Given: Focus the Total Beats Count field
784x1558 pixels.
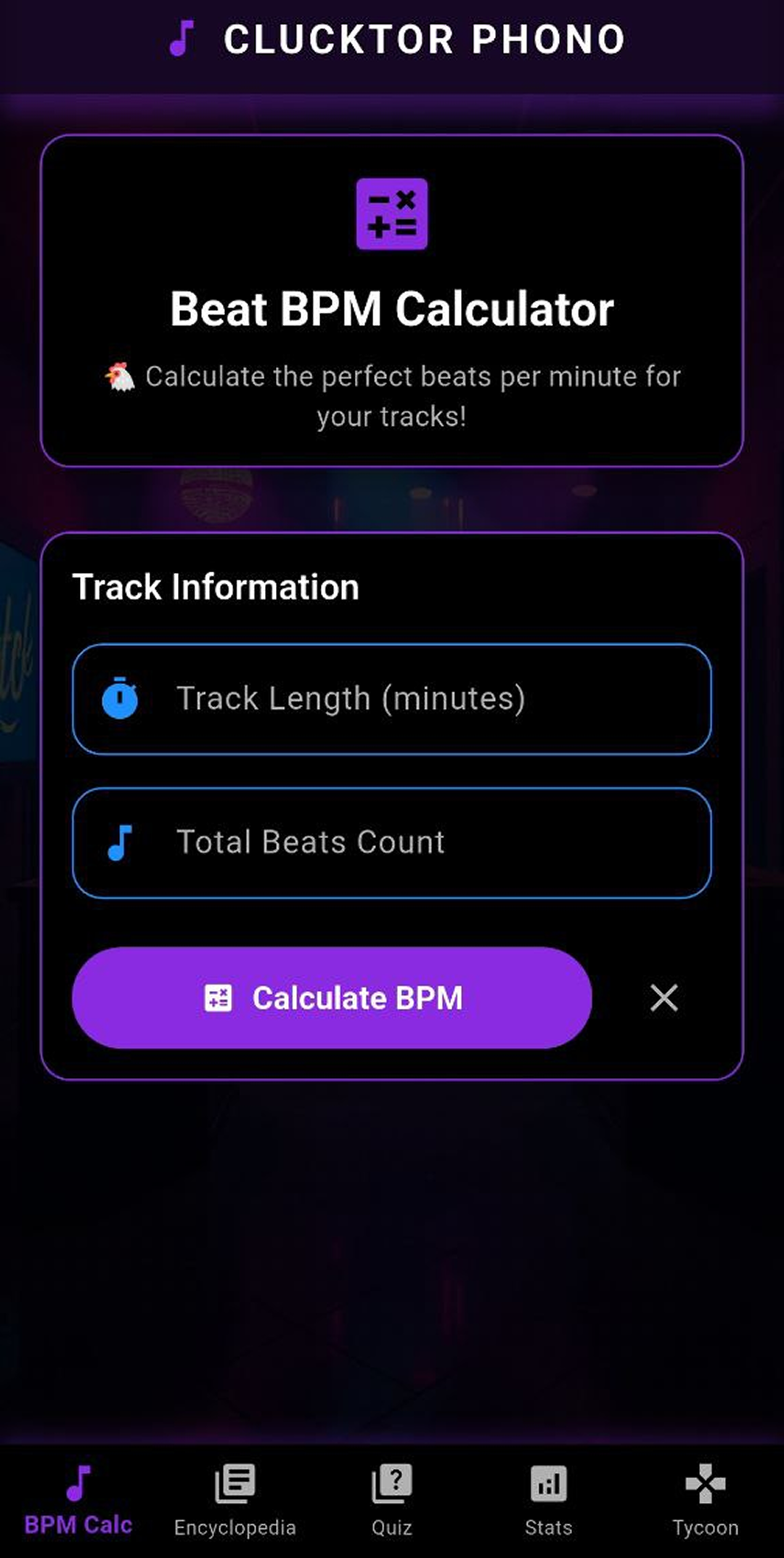Looking at the screenshot, I should [392, 843].
